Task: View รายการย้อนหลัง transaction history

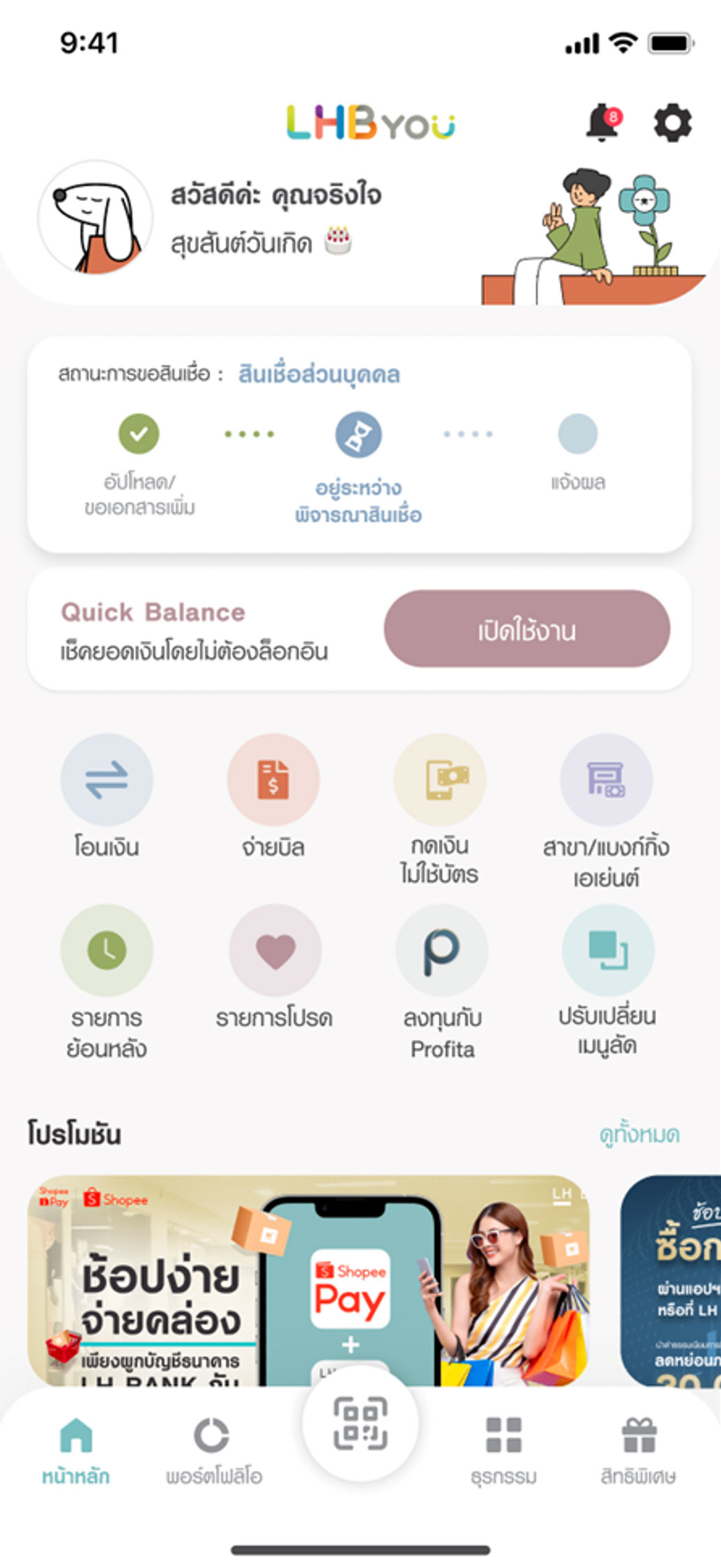Action: pyautogui.click(x=107, y=950)
